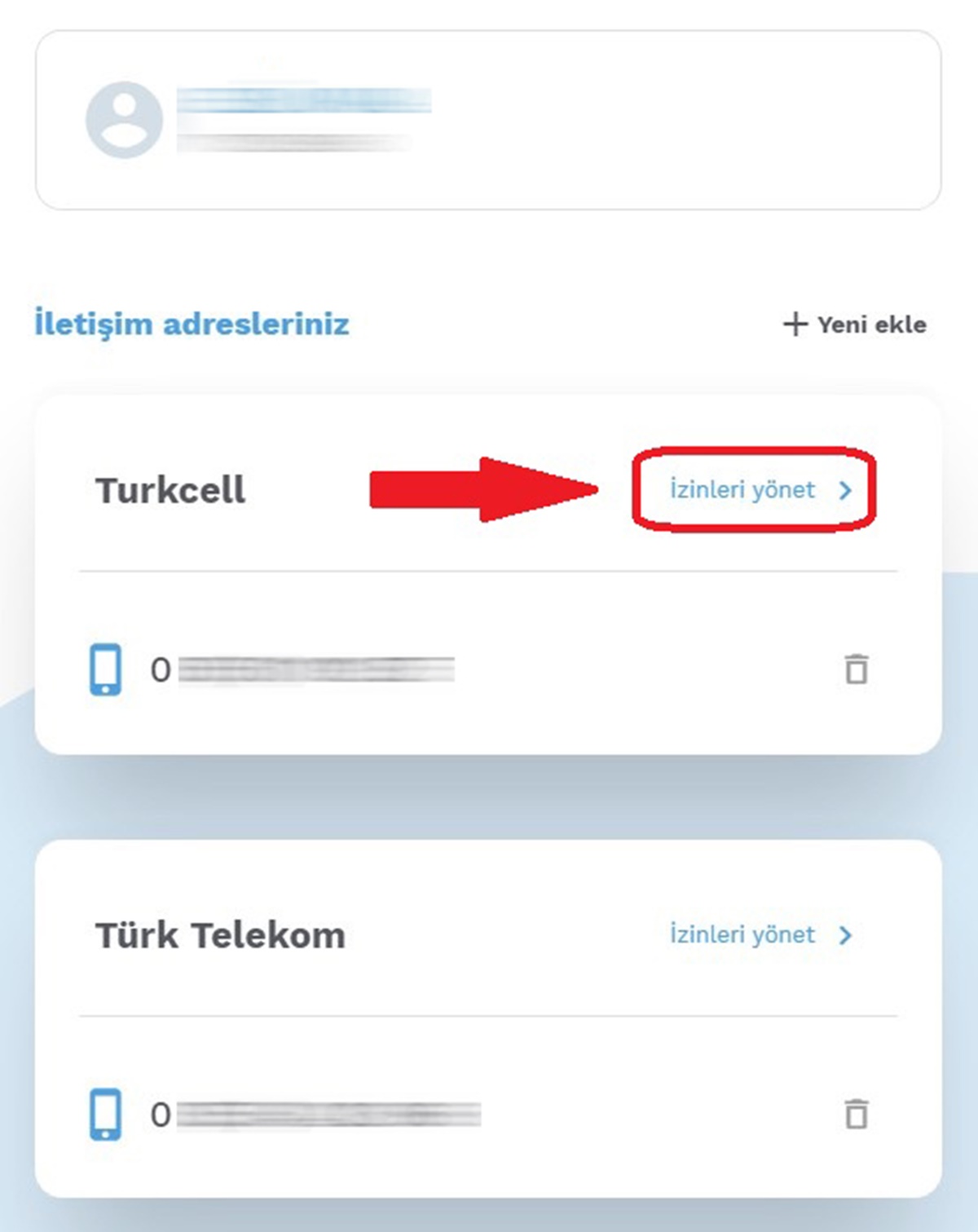The width and height of the screenshot is (978, 1232).
Task: Open İzinleri yönet for Turkcell
Action: point(759,490)
